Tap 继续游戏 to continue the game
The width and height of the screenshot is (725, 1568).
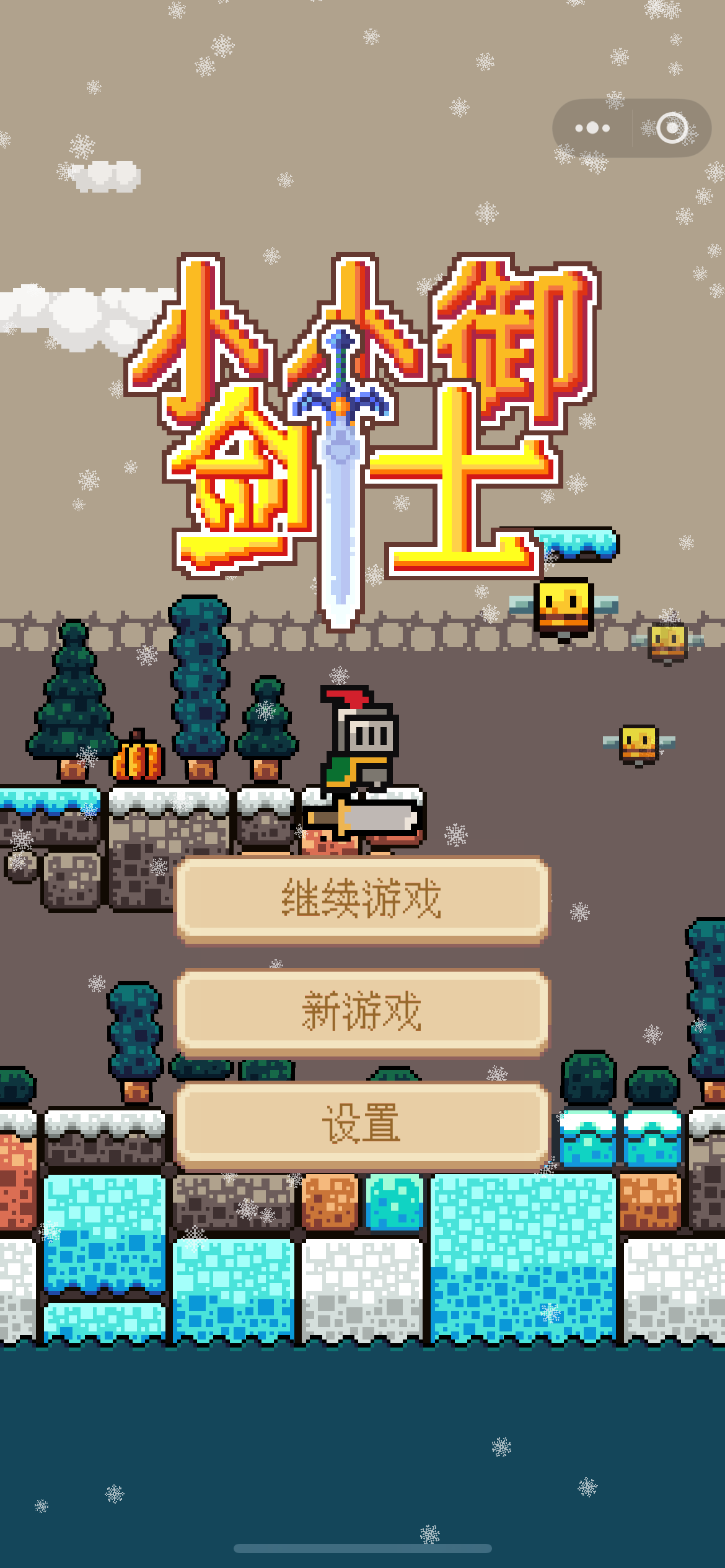click(362, 900)
